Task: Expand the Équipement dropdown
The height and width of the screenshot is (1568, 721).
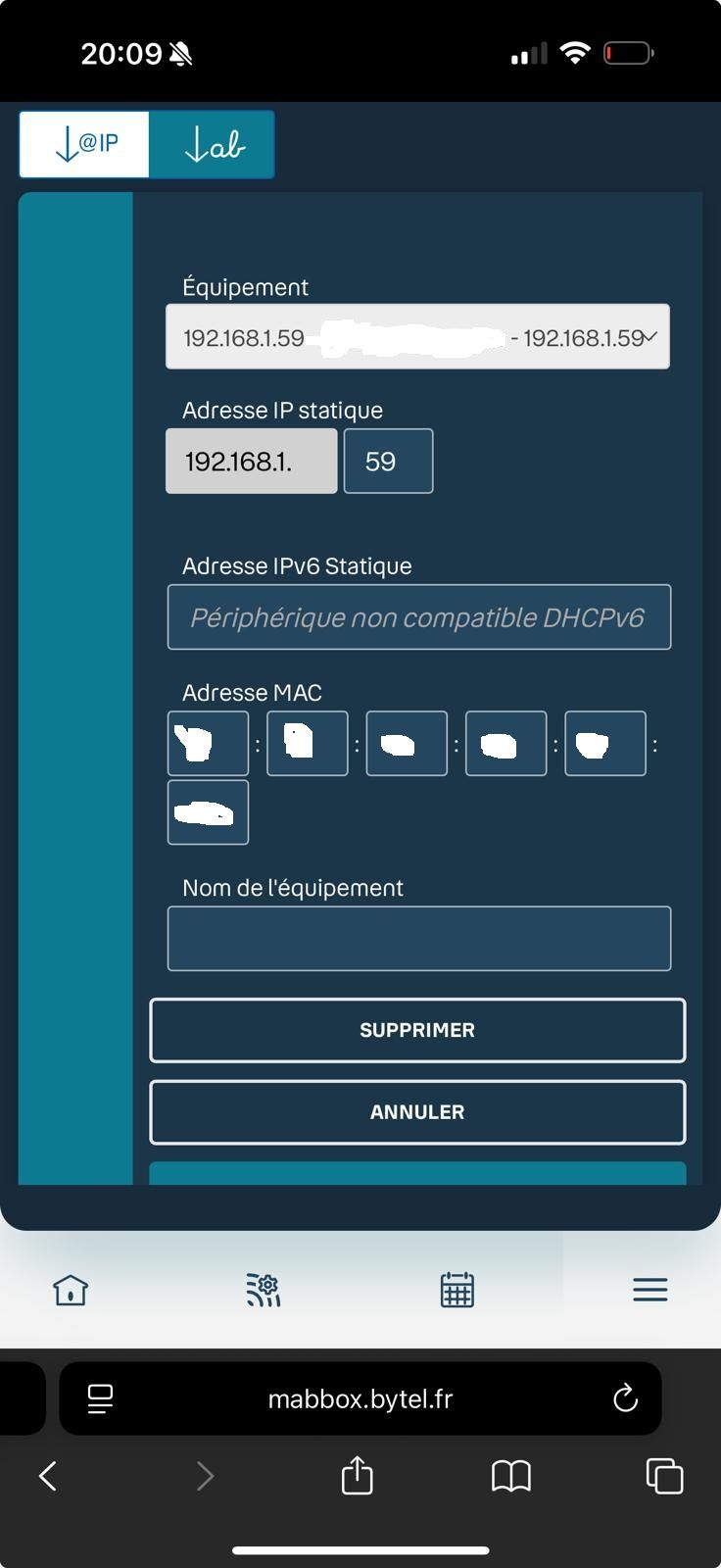Action: pyautogui.click(x=417, y=337)
